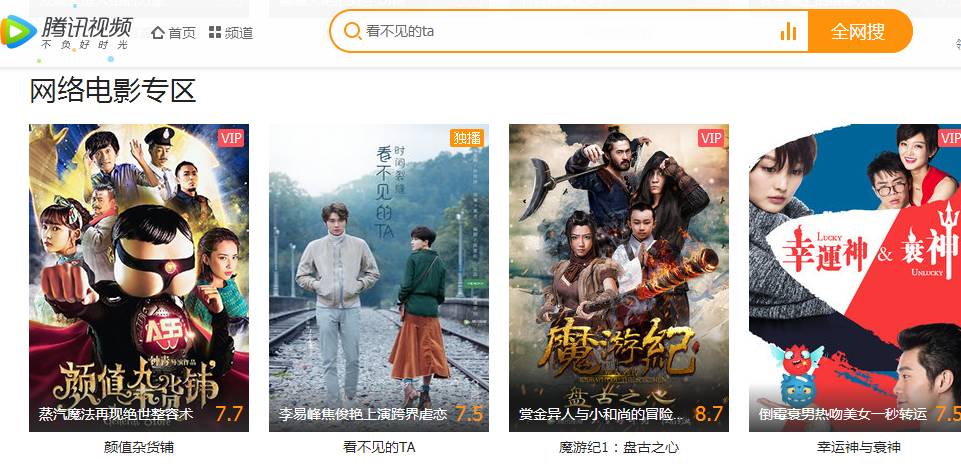Tap the search box containing 看不见的ta
This screenshot has width=961, height=467.
(560, 32)
